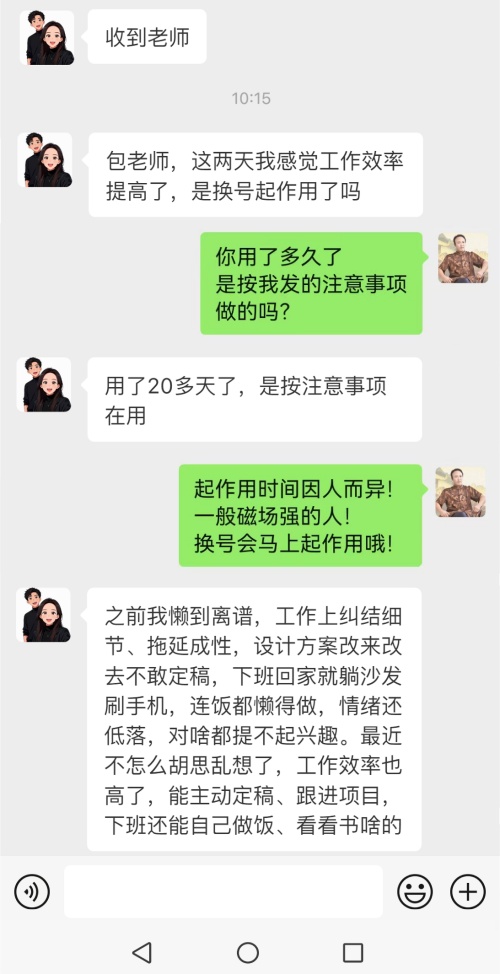The height and width of the screenshot is (974, 500).
Task: Open sender's avatar beside 收到老师 message
Action: (x=47, y=37)
